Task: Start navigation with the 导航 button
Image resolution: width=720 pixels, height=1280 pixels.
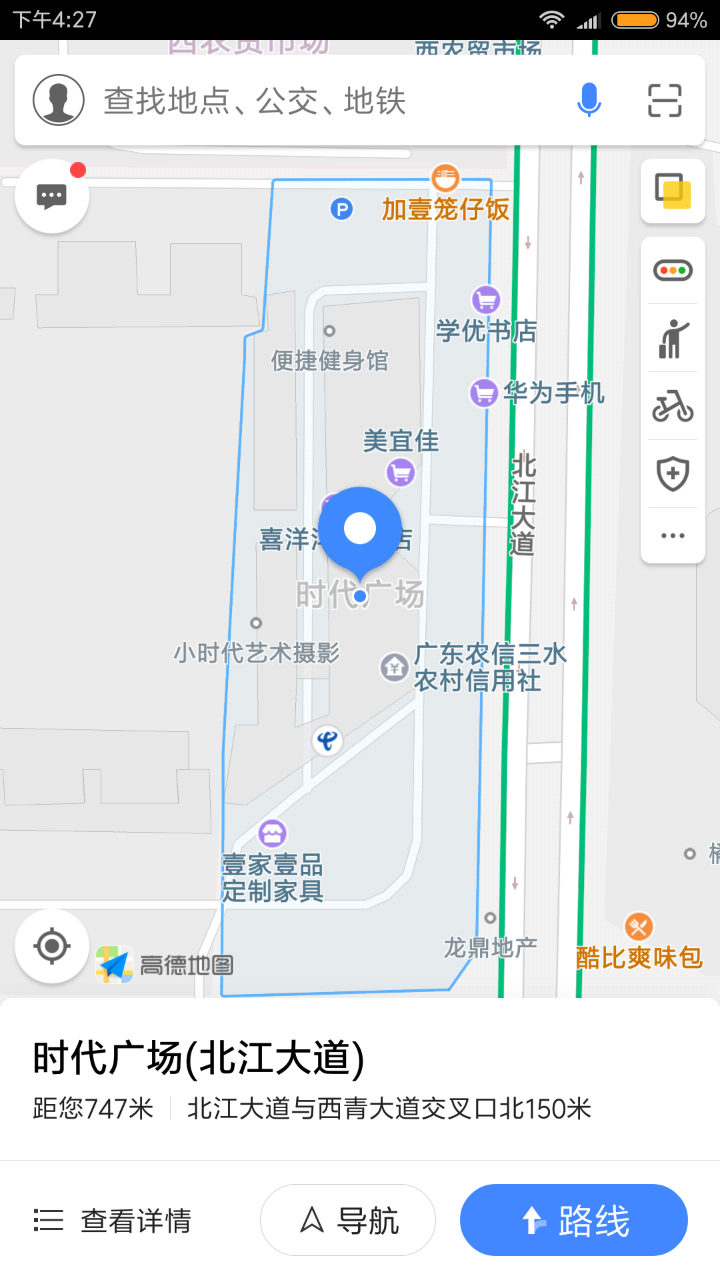Action: tap(347, 1219)
